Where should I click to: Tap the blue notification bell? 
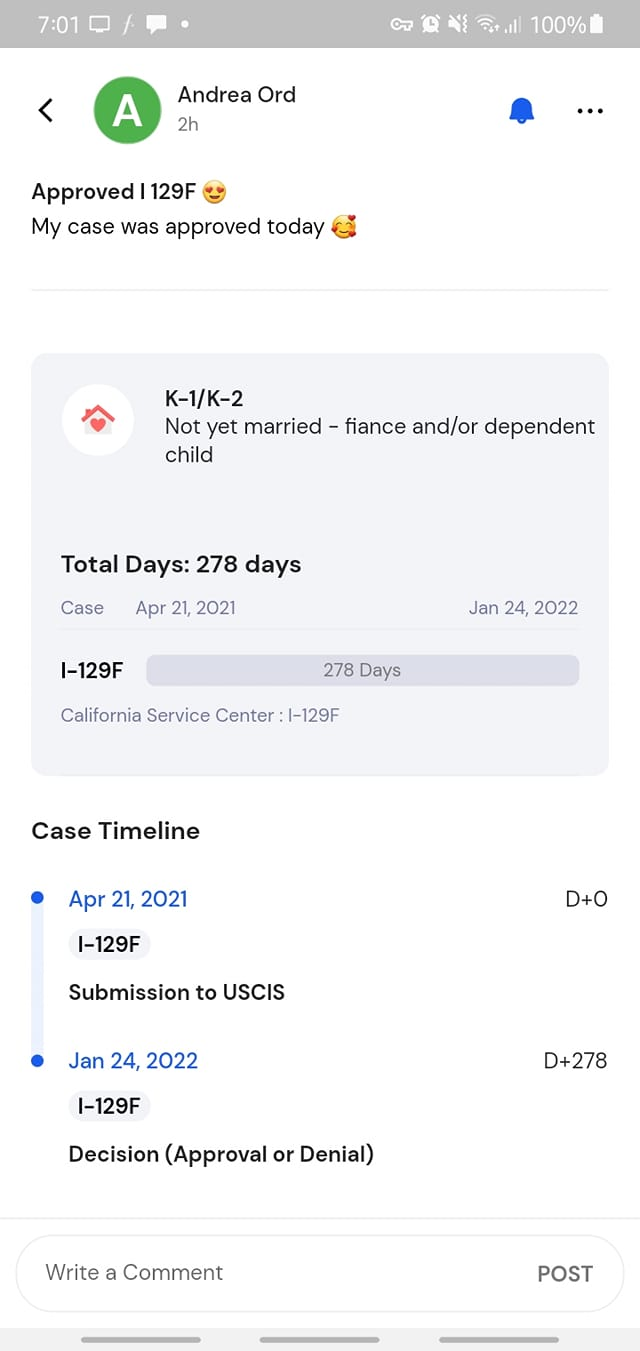[521, 110]
